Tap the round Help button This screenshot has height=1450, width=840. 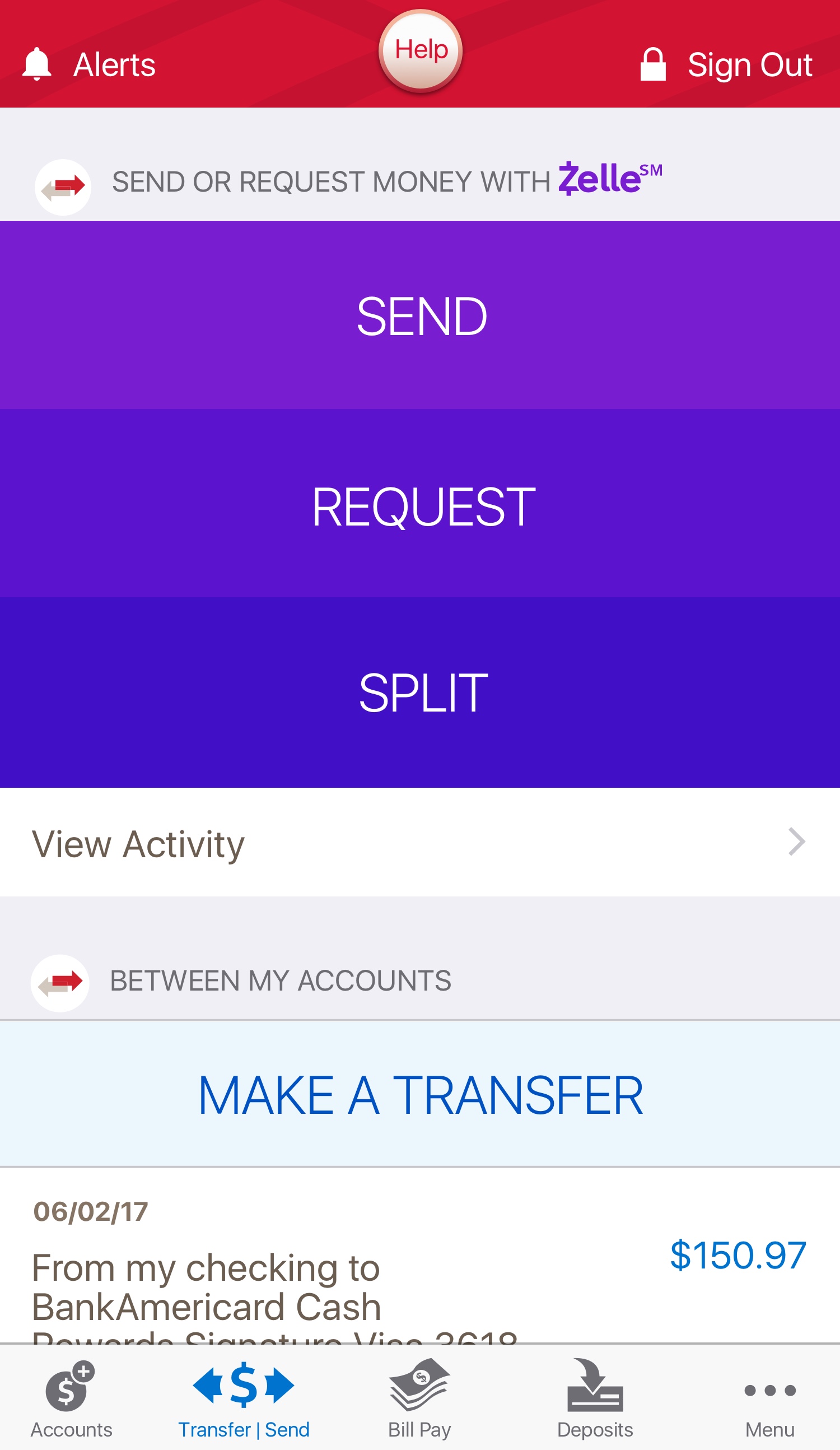(x=421, y=50)
